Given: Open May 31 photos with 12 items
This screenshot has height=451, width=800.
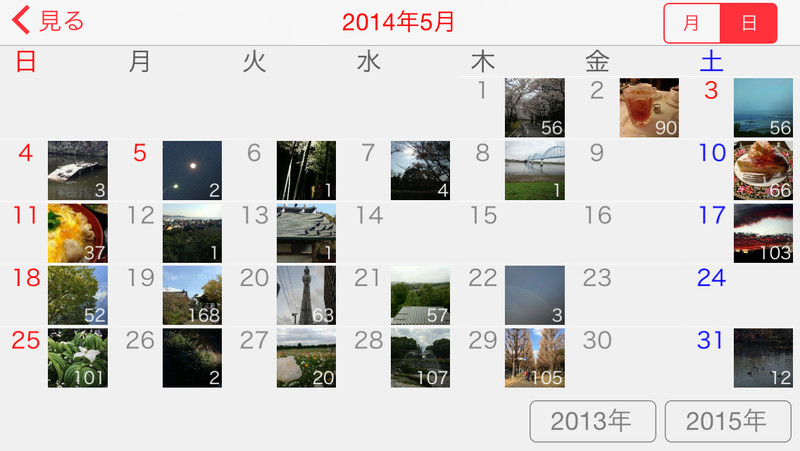Looking at the screenshot, I should pos(763,358).
